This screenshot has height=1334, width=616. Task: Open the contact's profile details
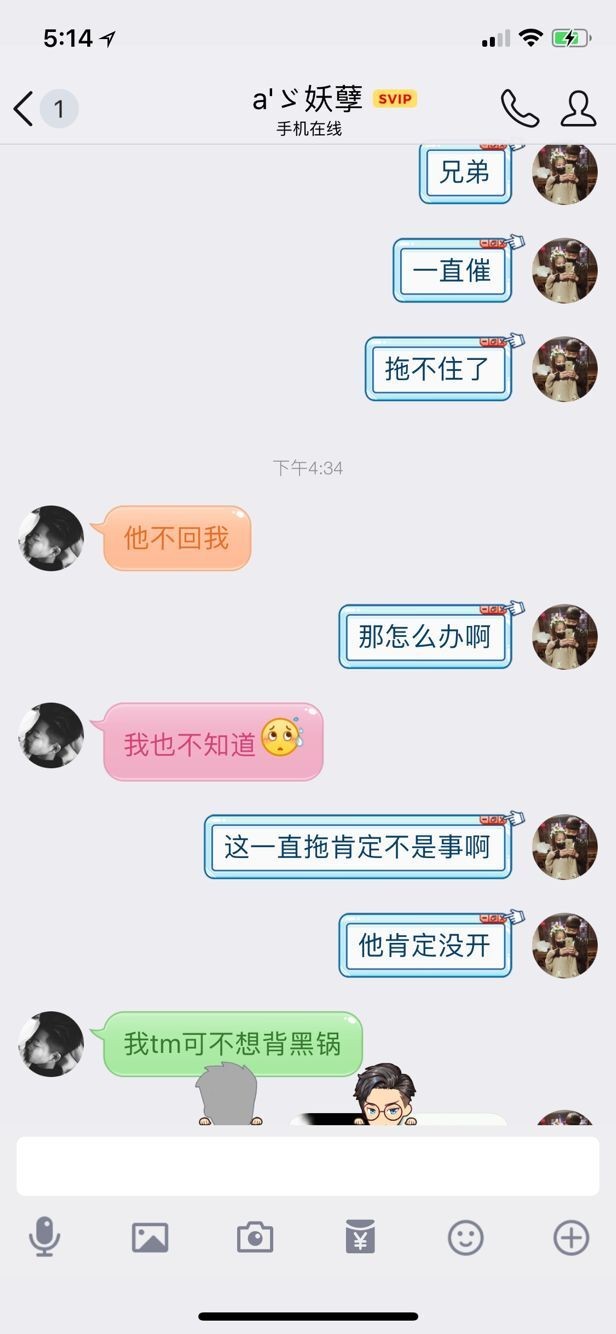pyautogui.click(x=578, y=108)
